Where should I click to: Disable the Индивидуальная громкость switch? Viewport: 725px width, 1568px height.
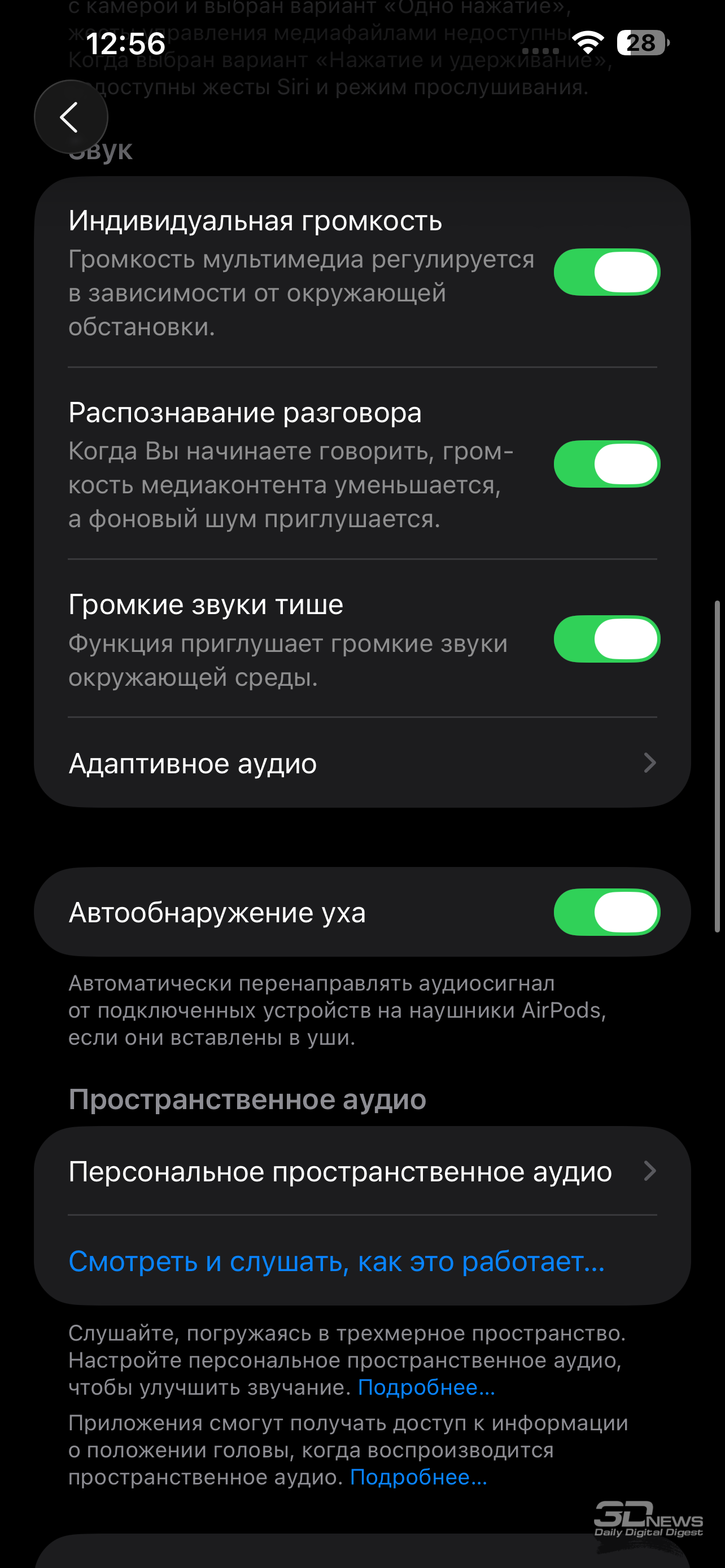tap(606, 272)
